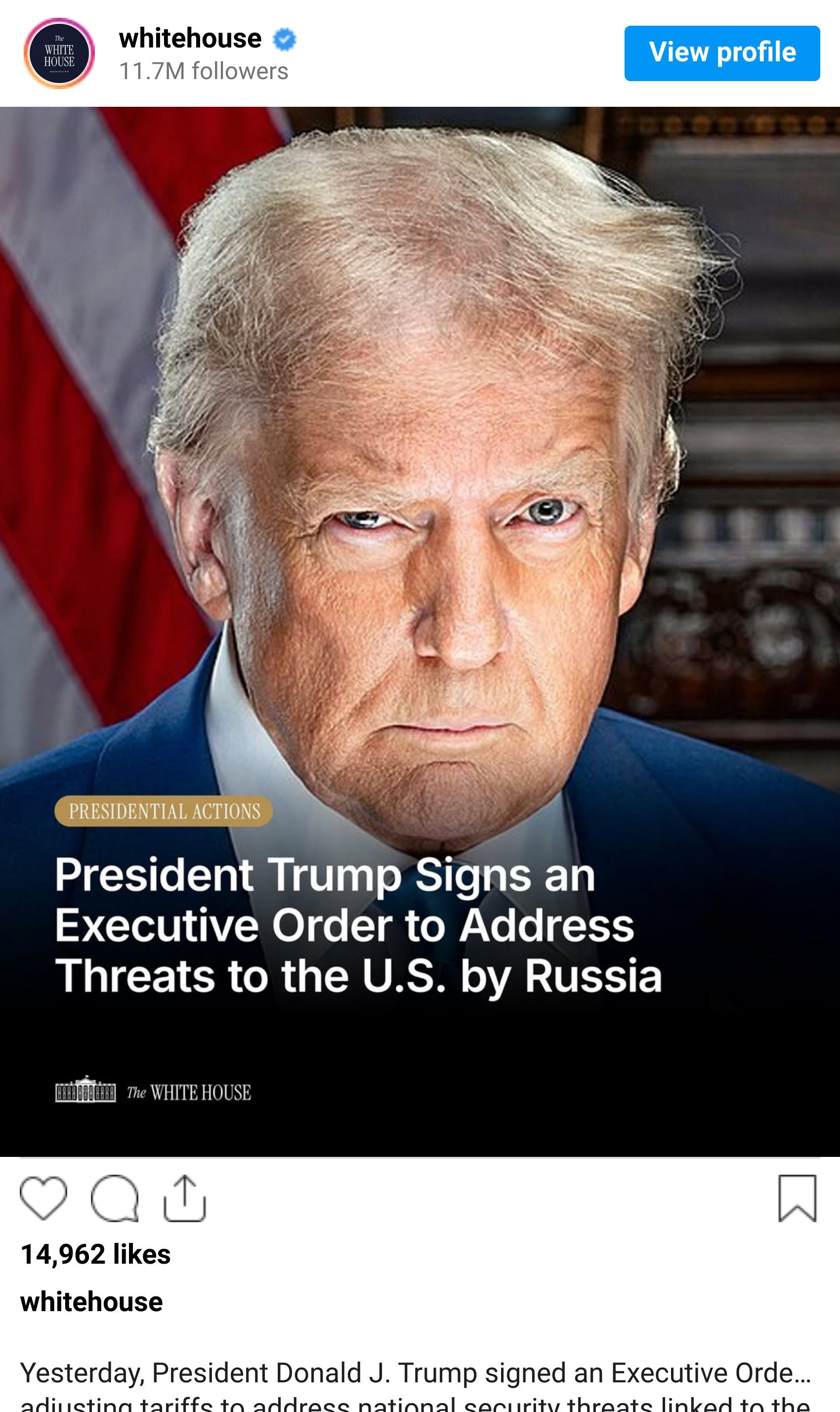Tap whitehouse username above the caption

(x=92, y=1302)
